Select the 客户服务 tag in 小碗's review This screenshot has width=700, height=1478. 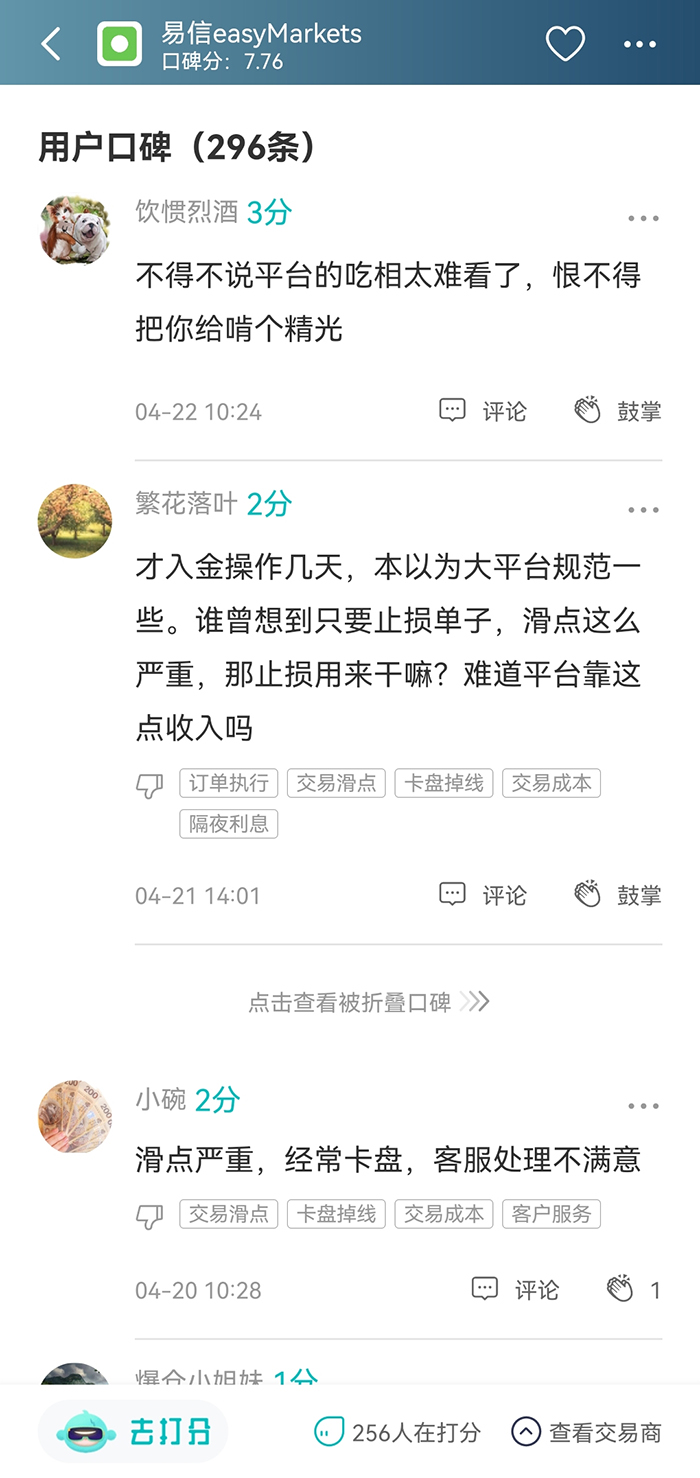(x=551, y=1214)
